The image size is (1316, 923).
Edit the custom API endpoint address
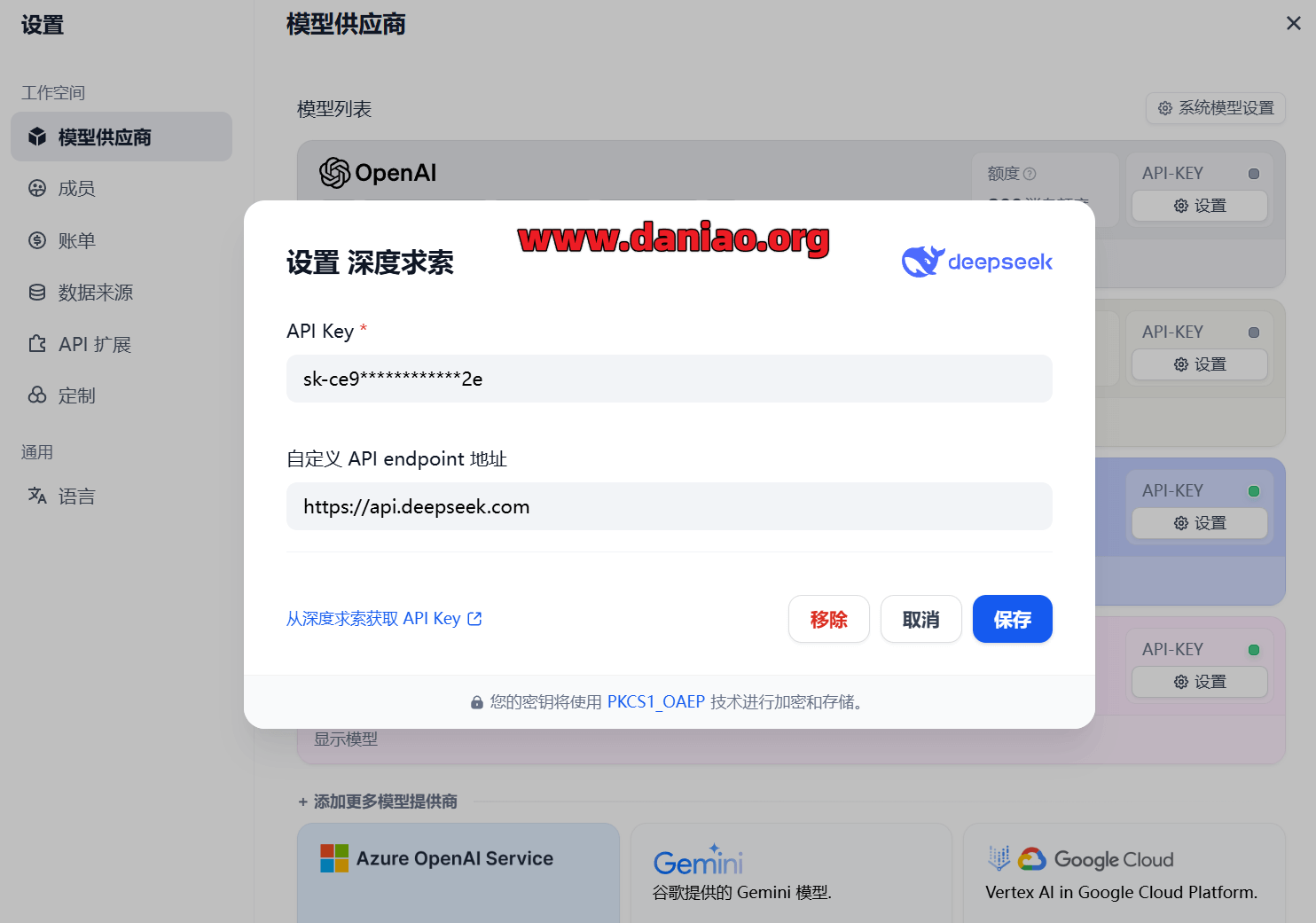tap(669, 506)
